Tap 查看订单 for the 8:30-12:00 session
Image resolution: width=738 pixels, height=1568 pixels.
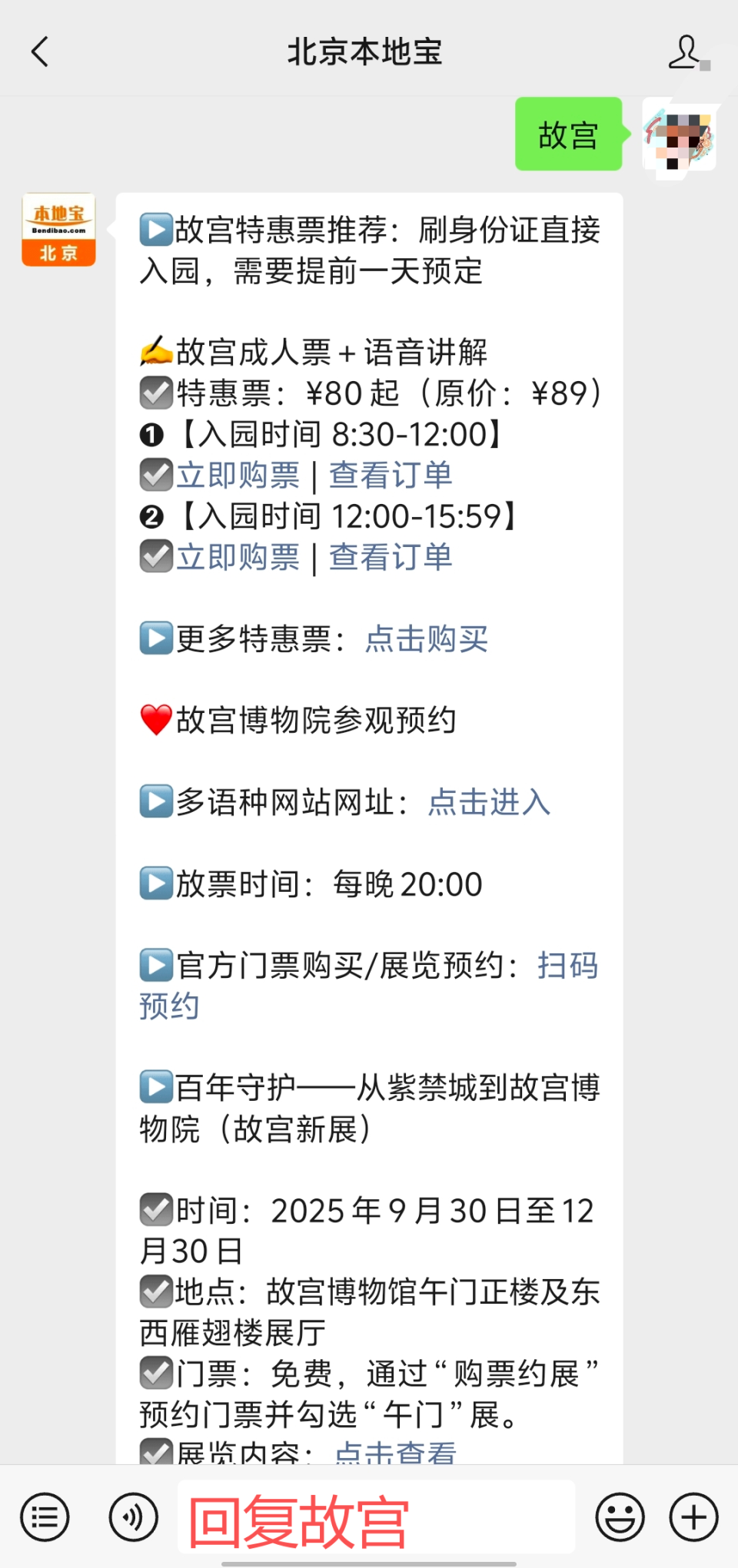tap(391, 475)
